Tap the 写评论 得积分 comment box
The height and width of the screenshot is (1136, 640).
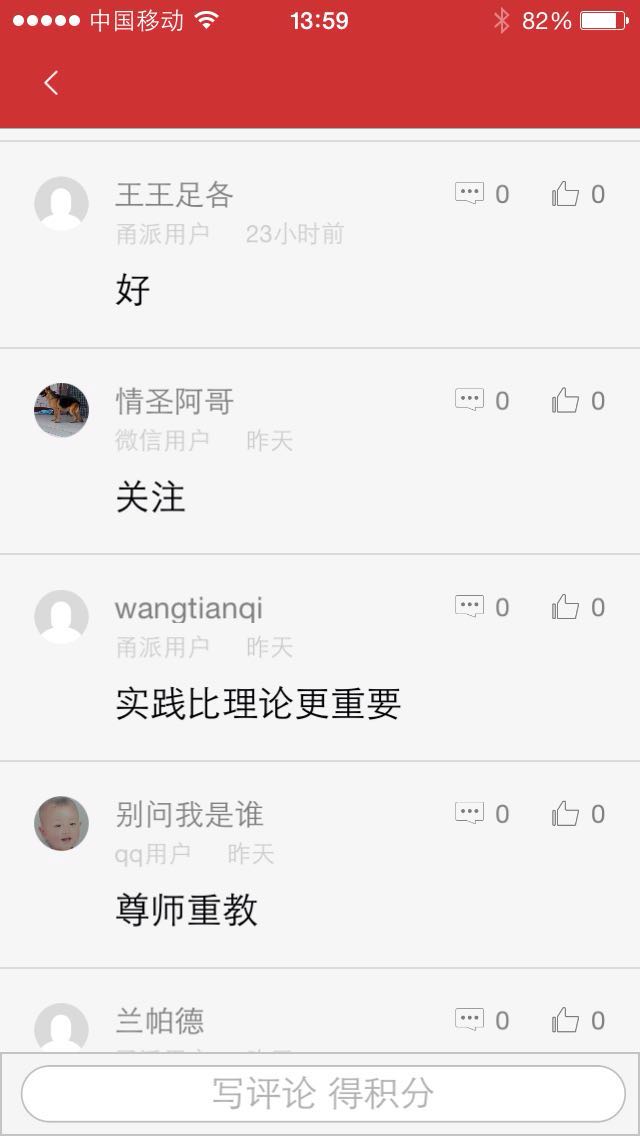pos(322,1093)
